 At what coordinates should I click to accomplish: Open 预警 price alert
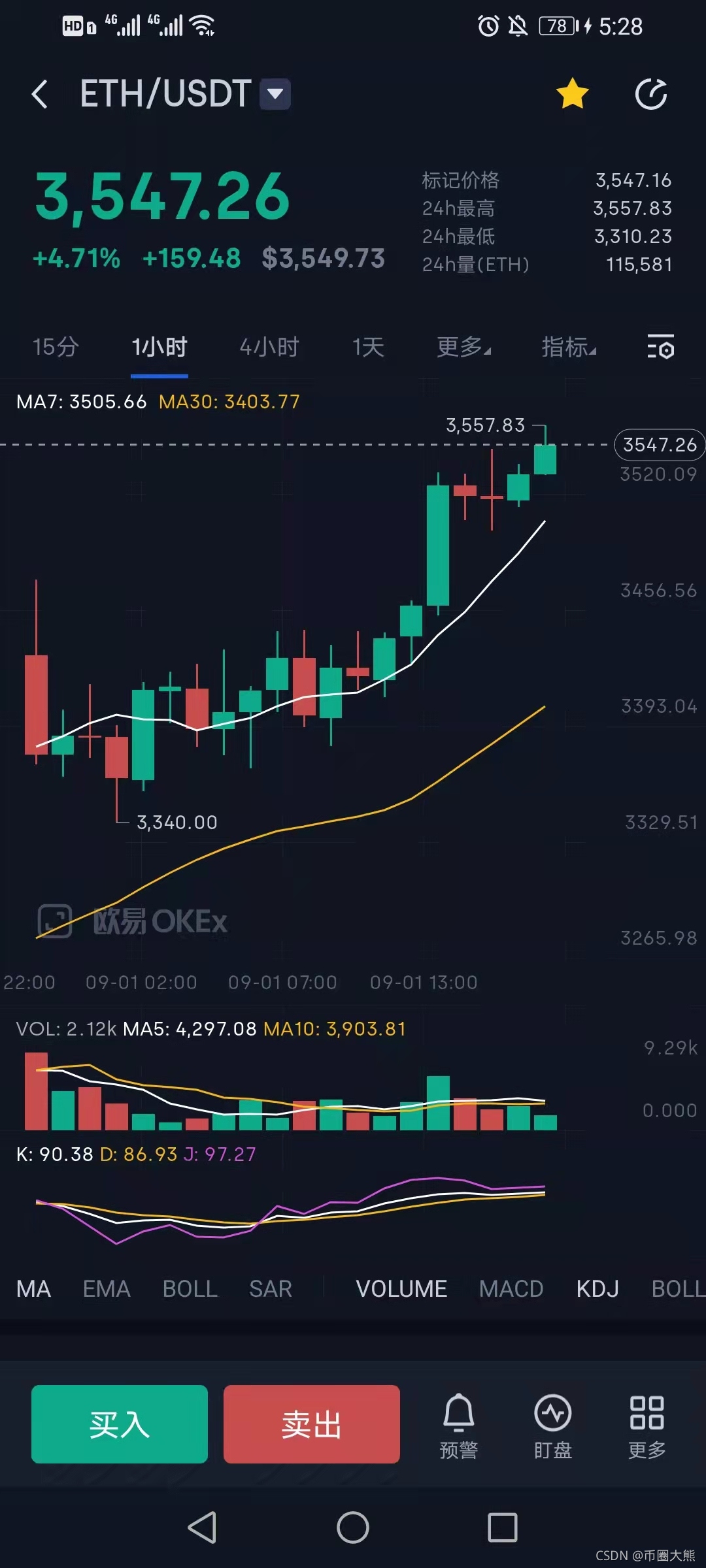(x=459, y=1427)
